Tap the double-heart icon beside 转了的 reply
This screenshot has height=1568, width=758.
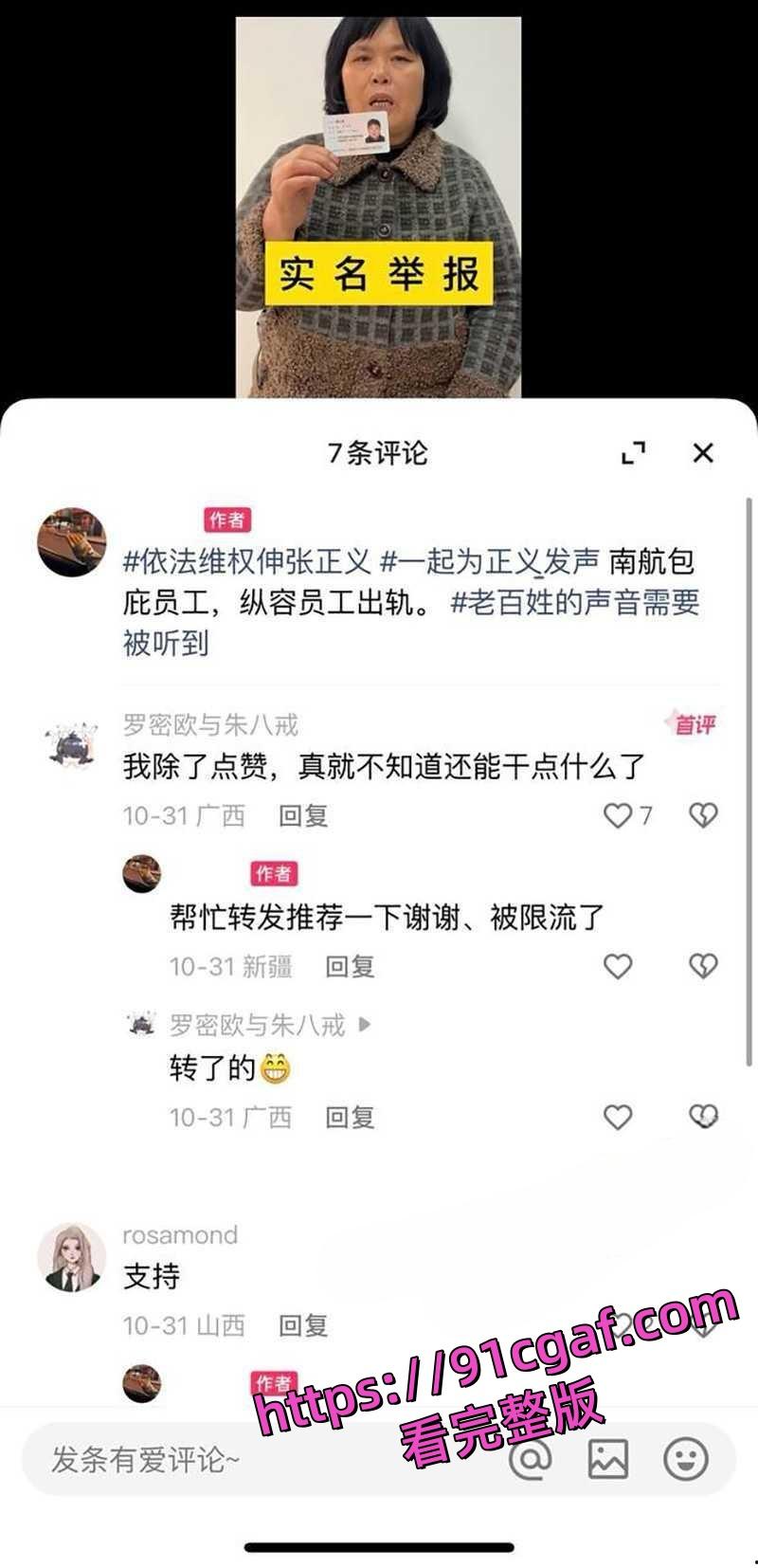coord(702,1116)
